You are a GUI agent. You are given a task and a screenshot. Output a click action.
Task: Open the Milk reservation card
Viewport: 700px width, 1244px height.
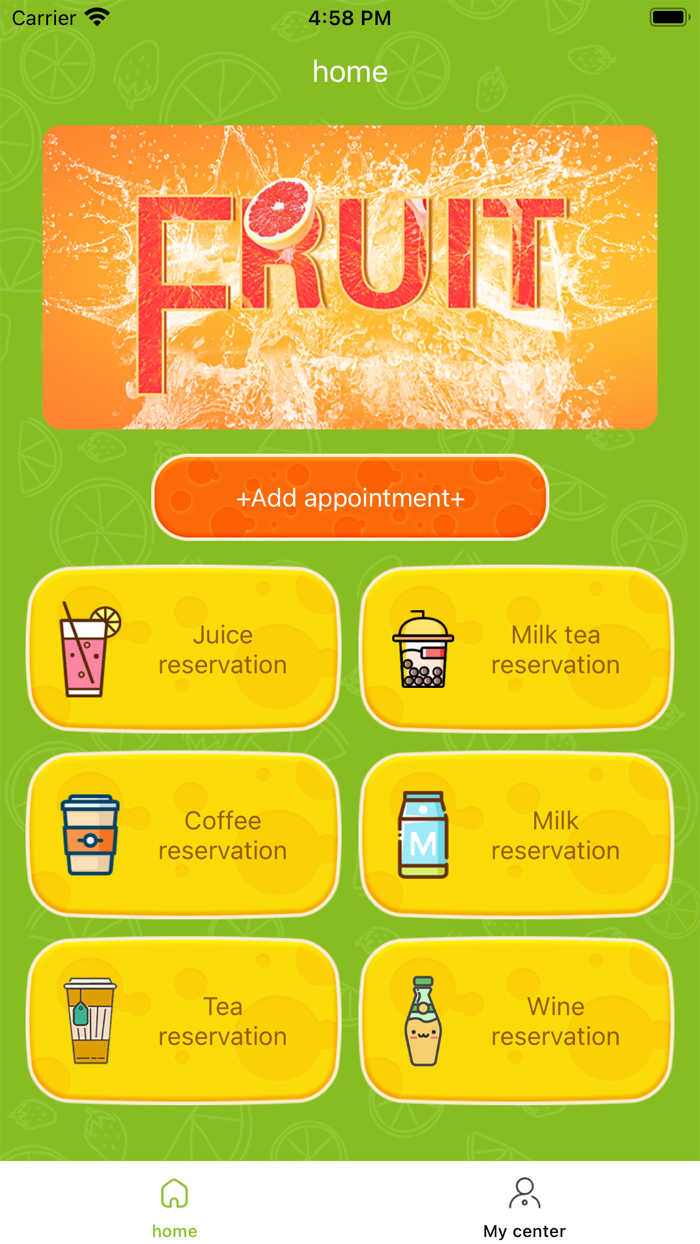pos(516,835)
